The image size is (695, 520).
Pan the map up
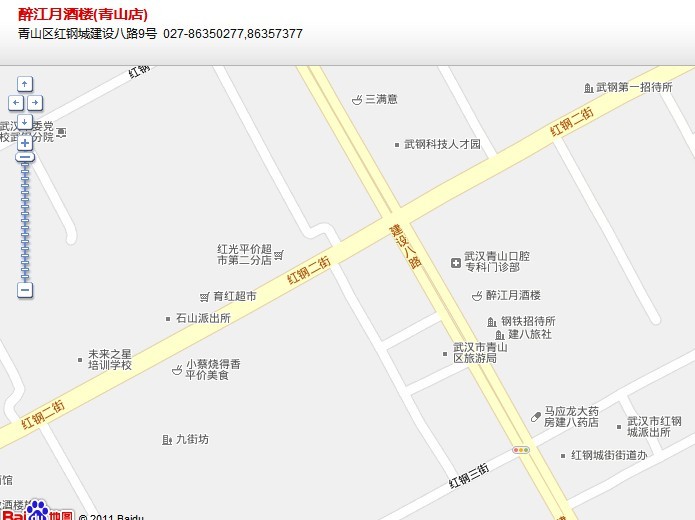coord(25,84)
